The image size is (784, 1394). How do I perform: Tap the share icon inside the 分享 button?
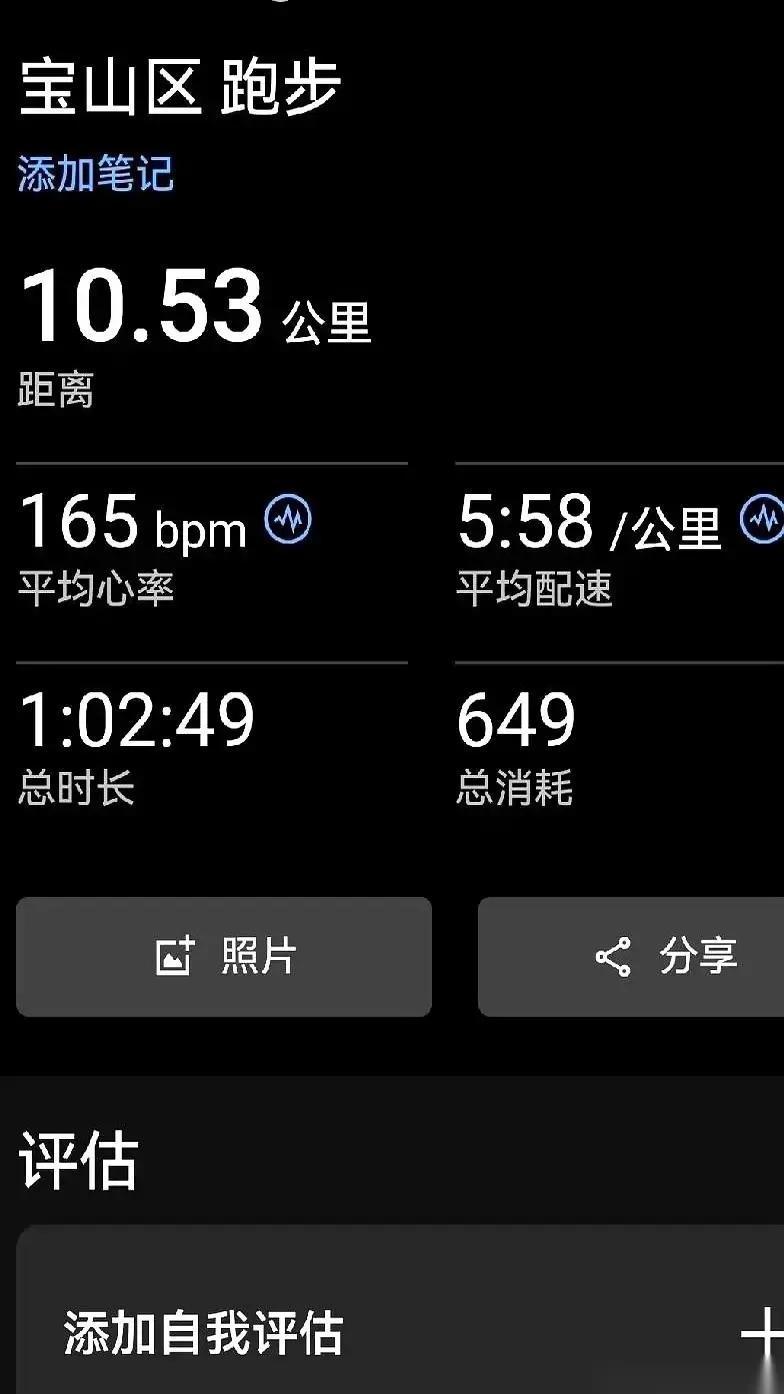(x=612, y=956)
